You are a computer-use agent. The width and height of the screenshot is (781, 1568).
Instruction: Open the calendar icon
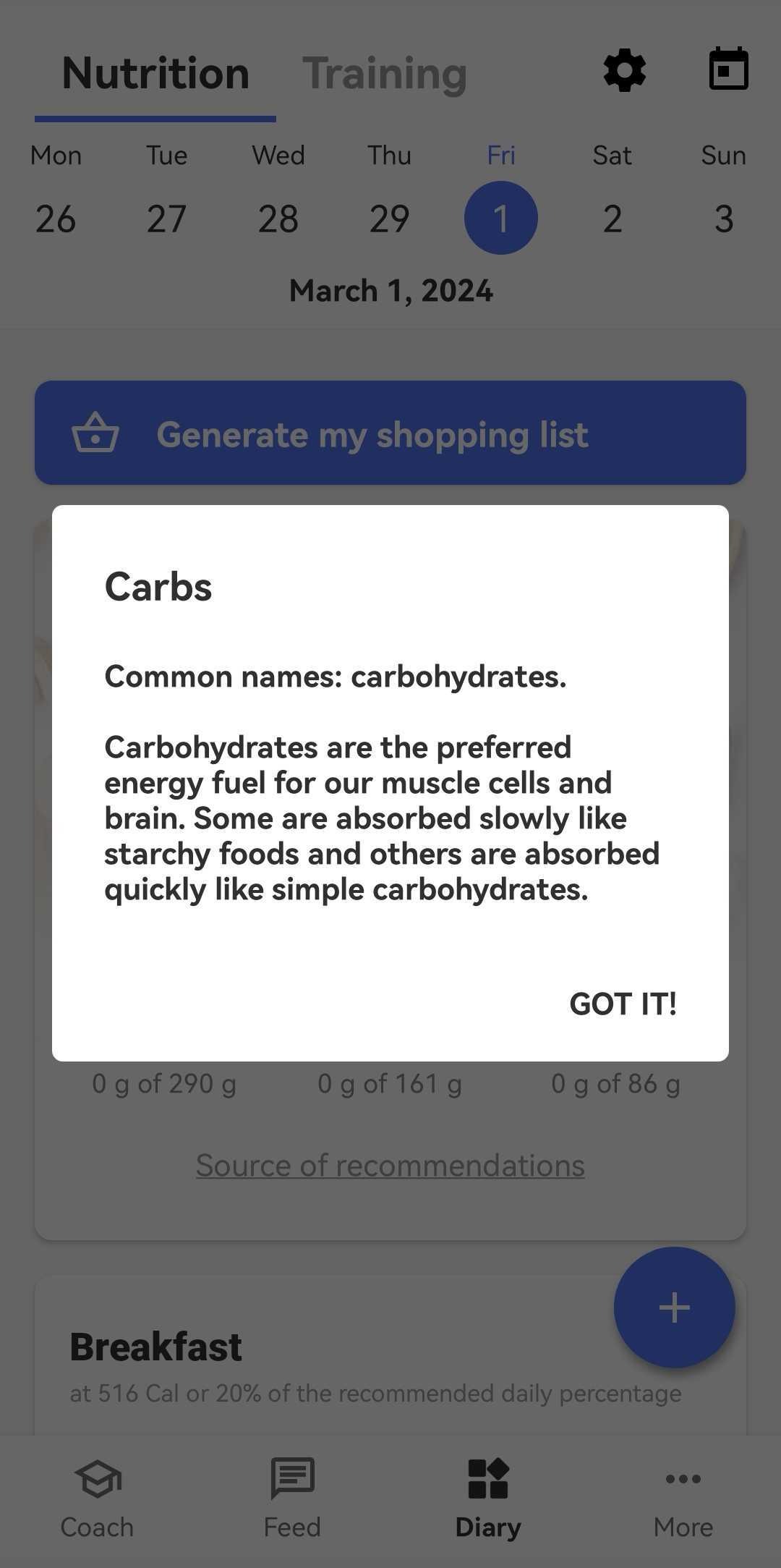pos(728,69)
